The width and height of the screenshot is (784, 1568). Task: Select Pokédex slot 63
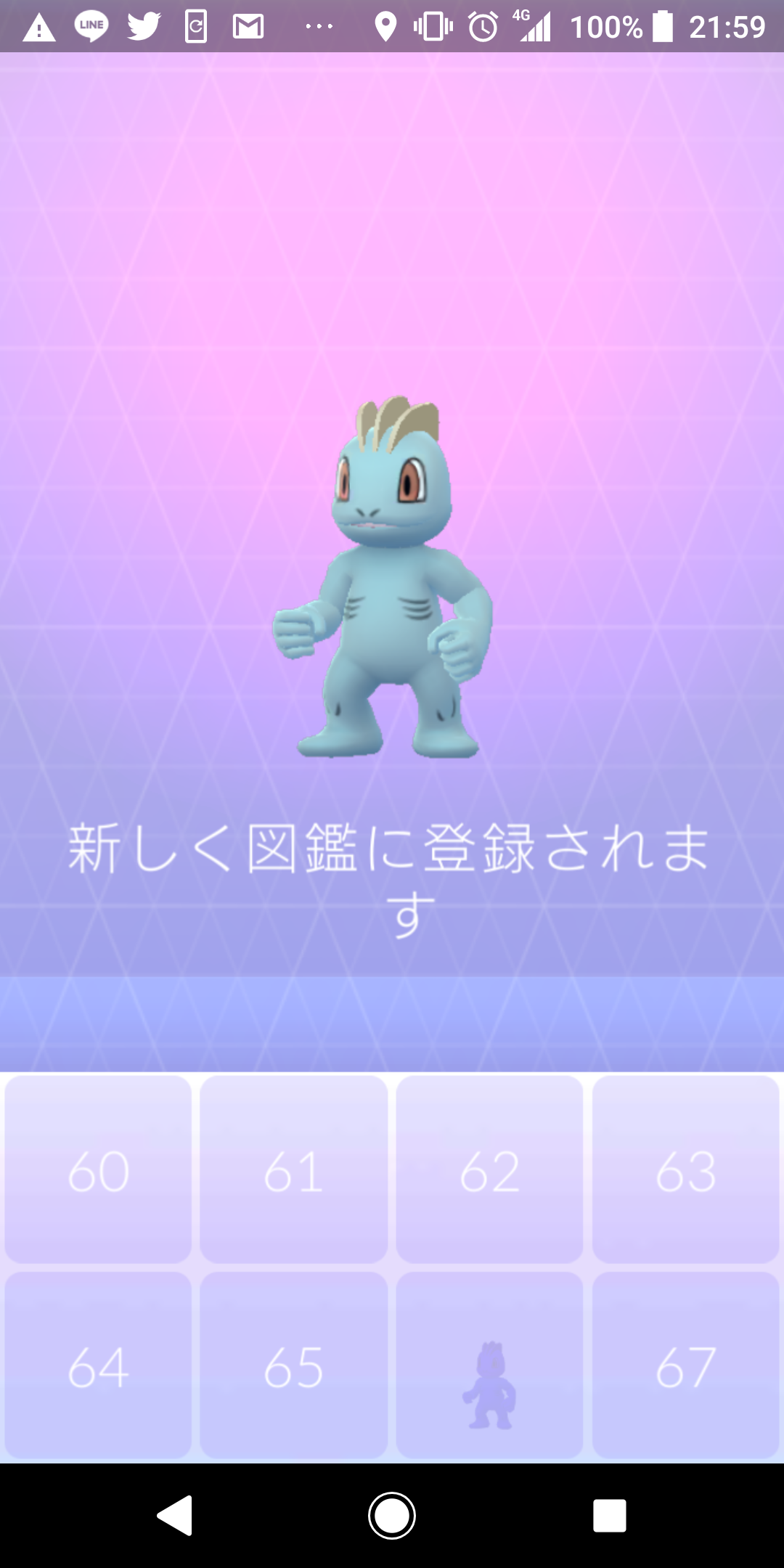pyautogui.click(x=685, y=1170)
